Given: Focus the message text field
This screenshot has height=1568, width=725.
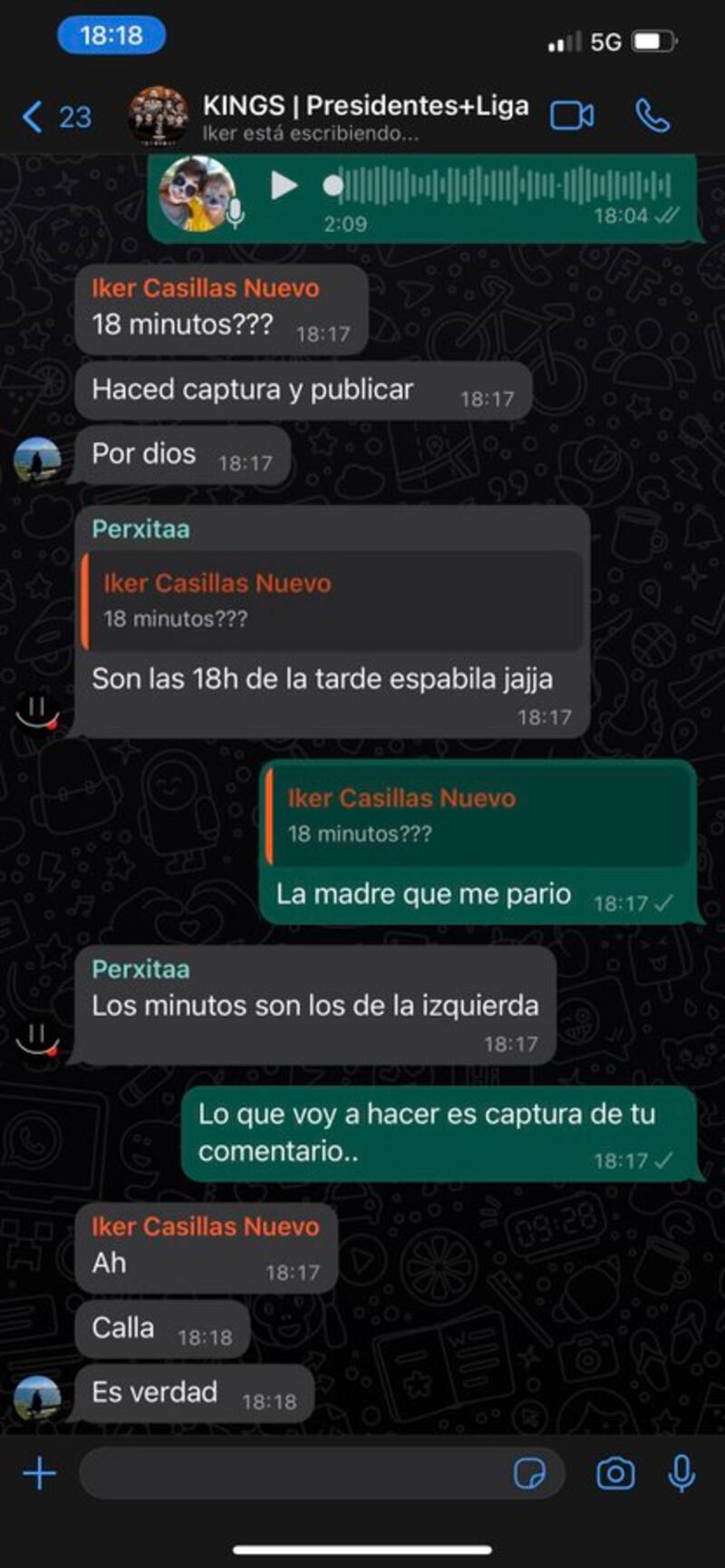Looking at the screenshot, I should click(290, 1474).
